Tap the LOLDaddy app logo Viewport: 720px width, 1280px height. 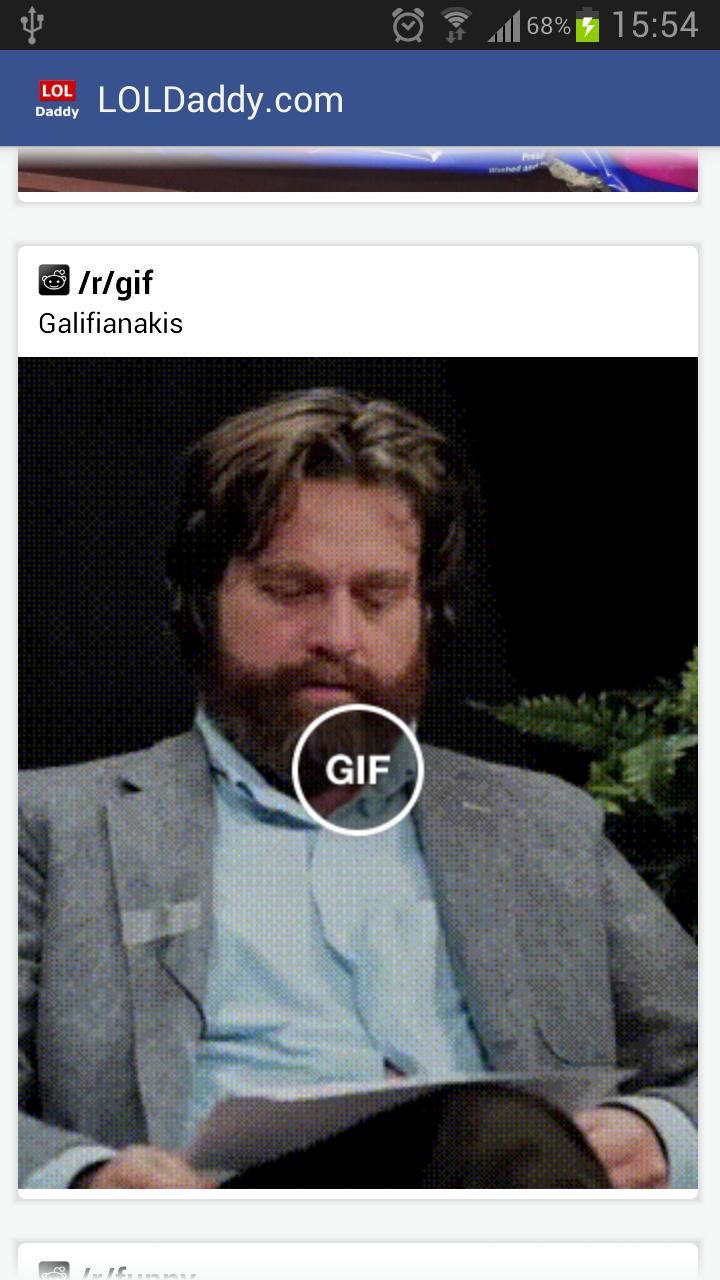pyautogui.click(x=57, y=99)
